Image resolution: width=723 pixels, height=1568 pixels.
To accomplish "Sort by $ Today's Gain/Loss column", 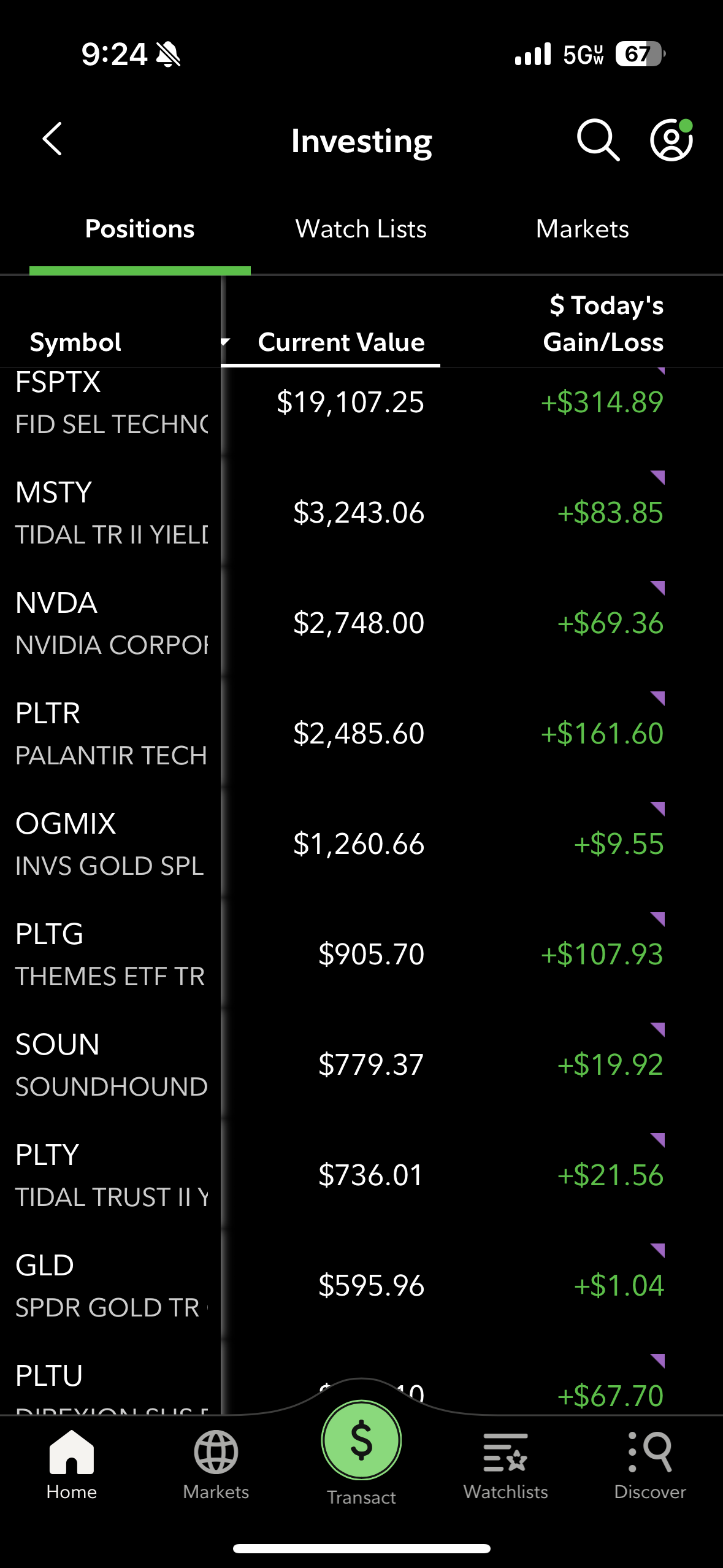I will (x=603, y=324).
